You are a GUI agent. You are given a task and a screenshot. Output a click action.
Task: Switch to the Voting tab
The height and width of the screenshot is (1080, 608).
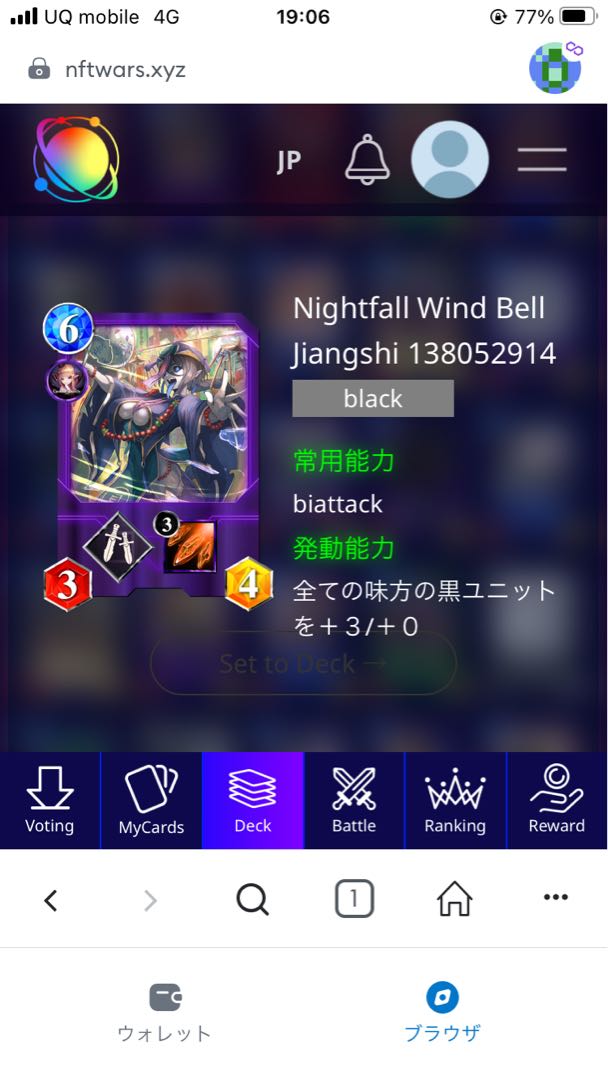pyautogui.click(x=50, y=800)
